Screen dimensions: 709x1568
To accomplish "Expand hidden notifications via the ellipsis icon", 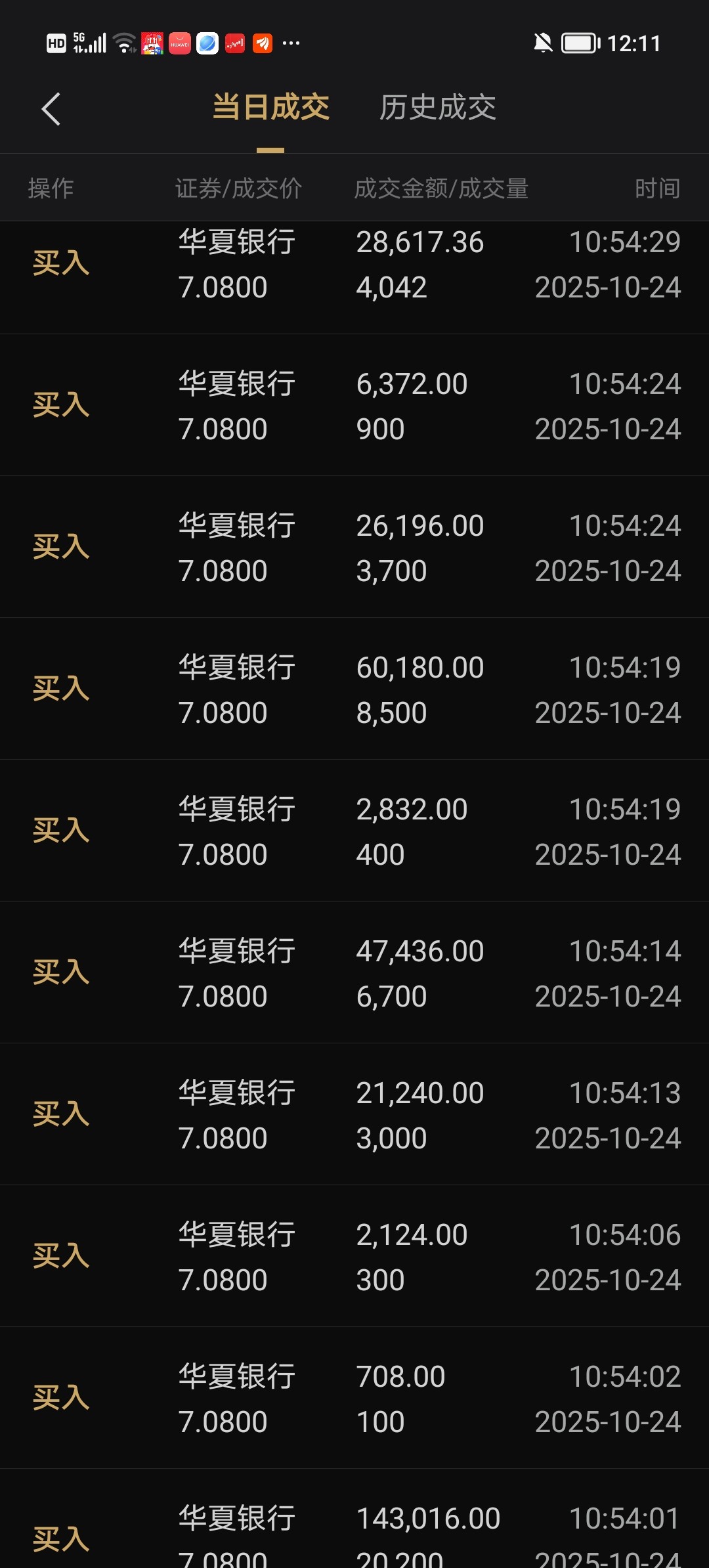I will tap(291, 43).
